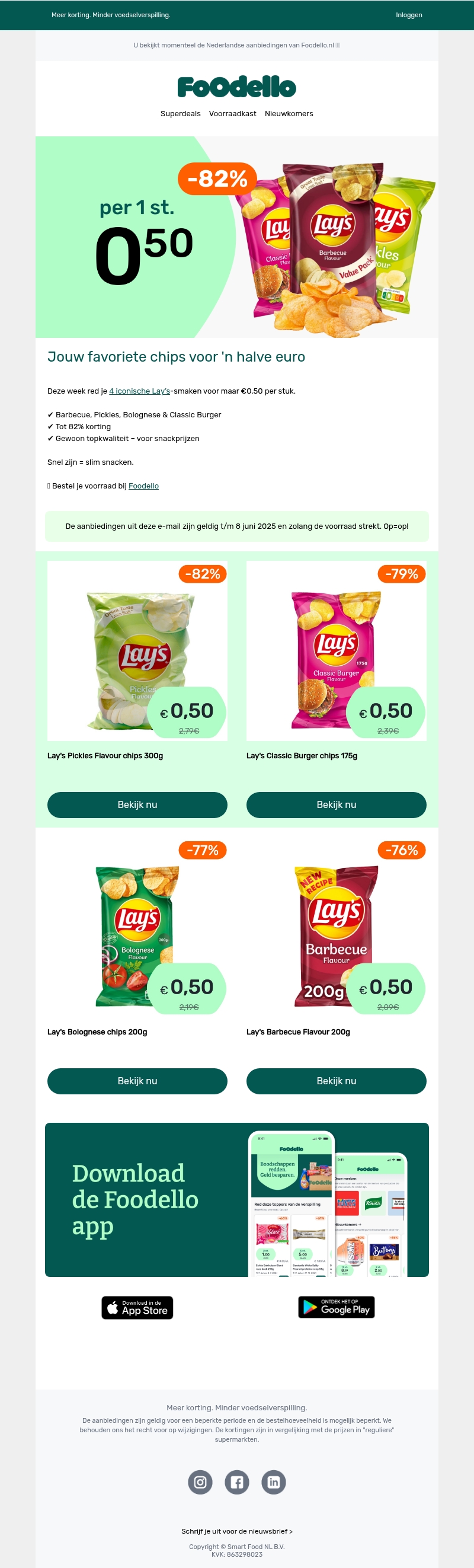This screenshot has height=1568, width=474.
Task: Follow the '4 iconische Lay's' link
Action: (139, 391)
